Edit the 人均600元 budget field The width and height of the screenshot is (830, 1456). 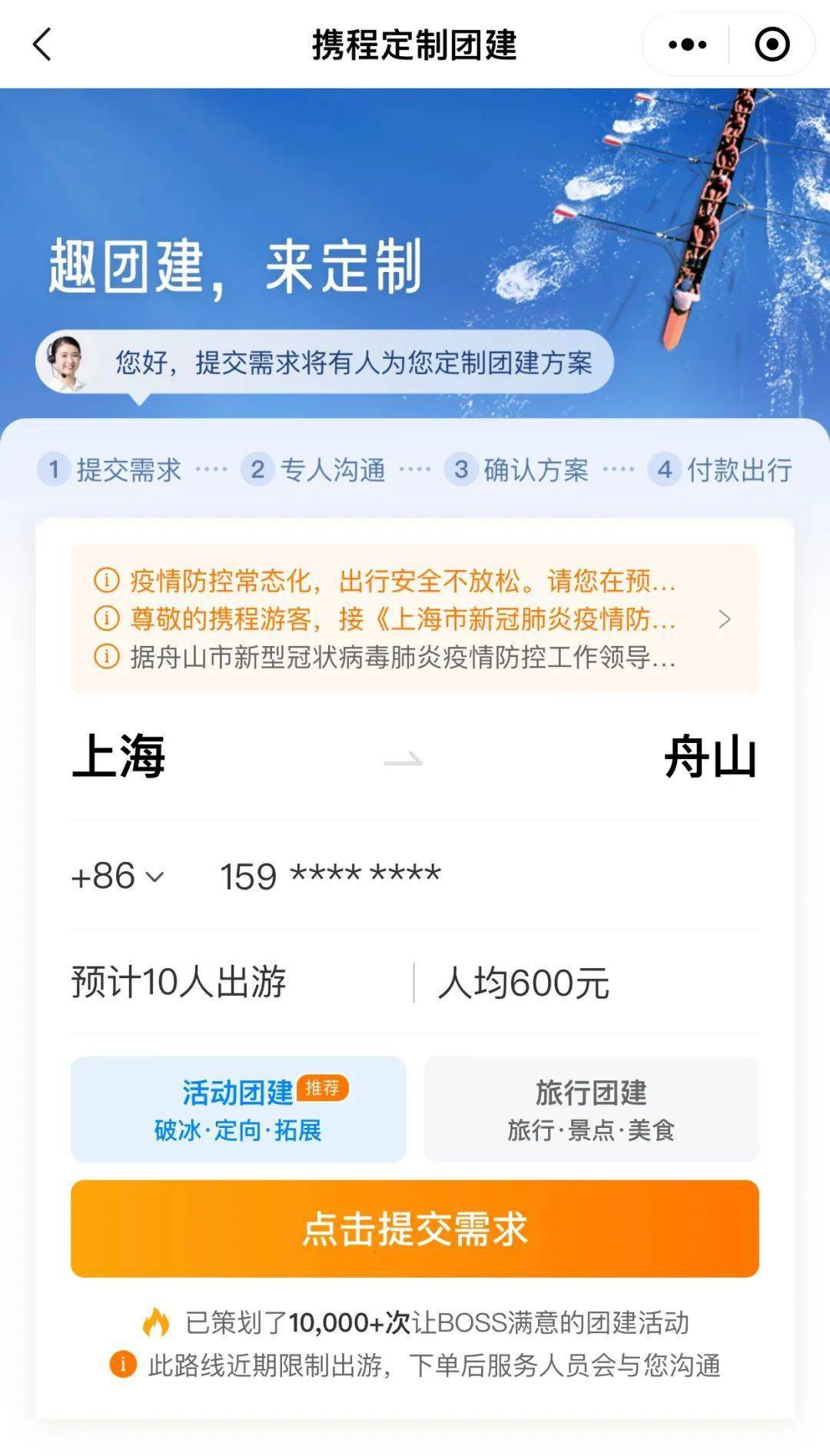523,983
